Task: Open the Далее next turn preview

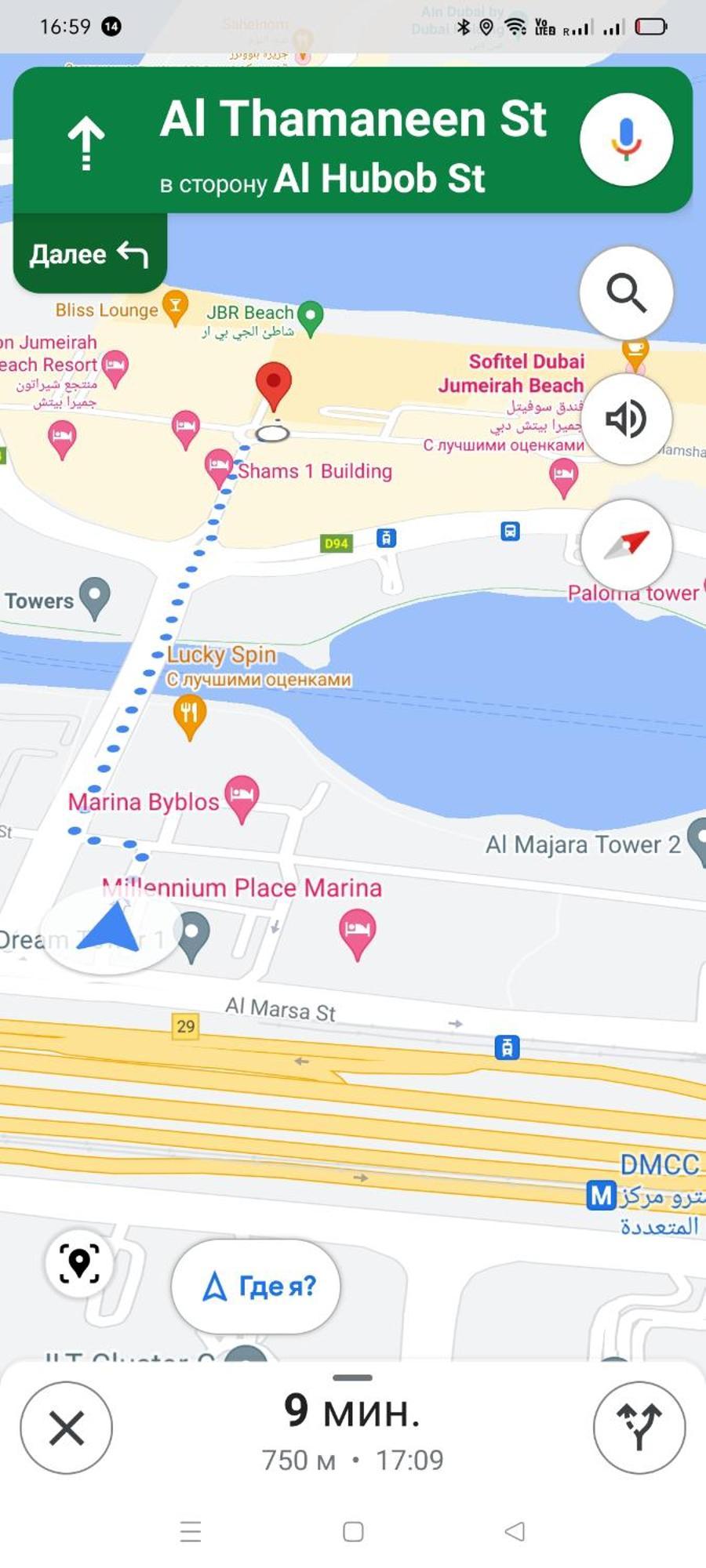Action: (x=89, y=254)
